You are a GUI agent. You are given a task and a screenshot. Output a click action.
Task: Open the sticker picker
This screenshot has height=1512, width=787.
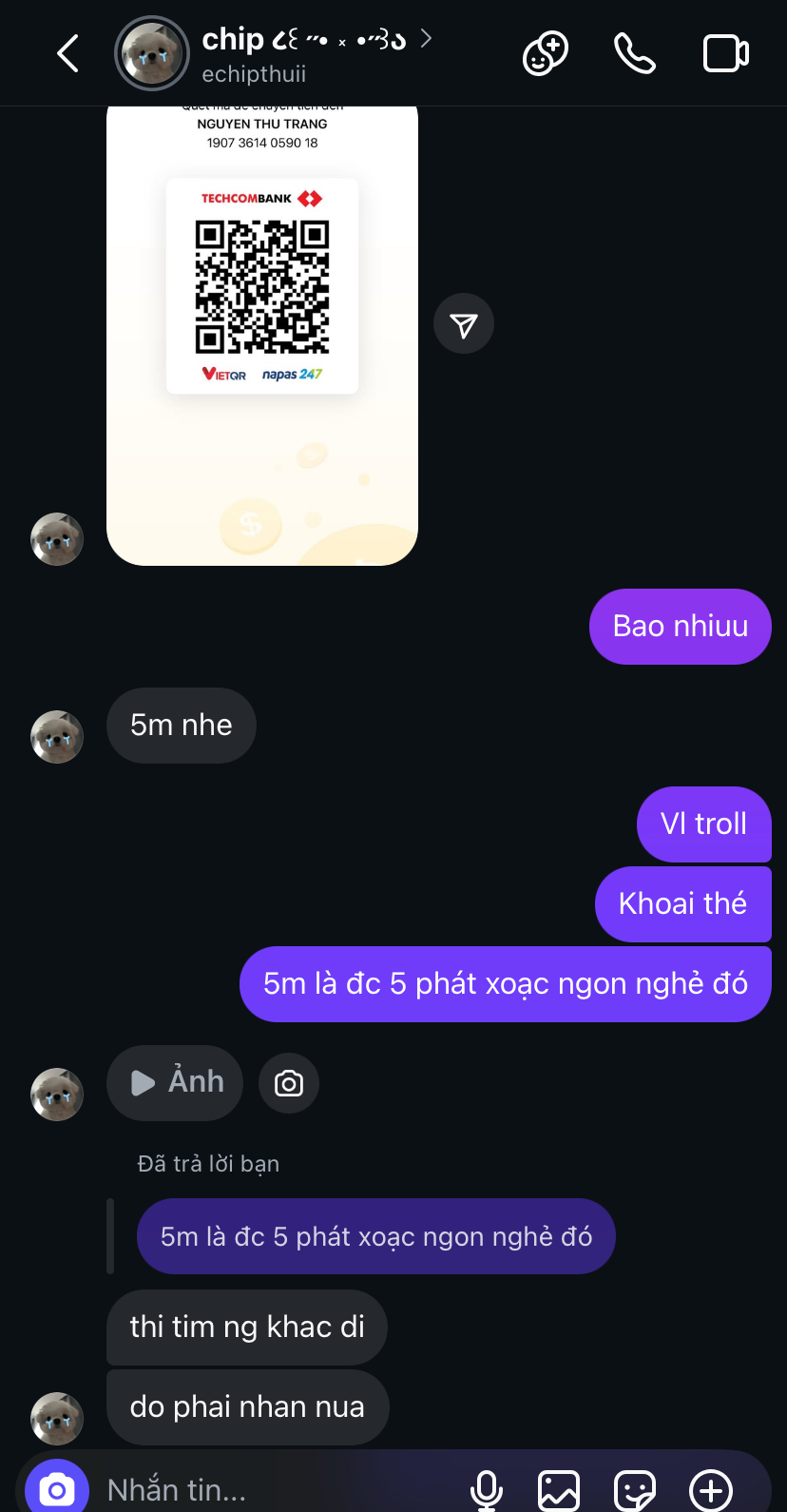click(x=635, y=1489)
